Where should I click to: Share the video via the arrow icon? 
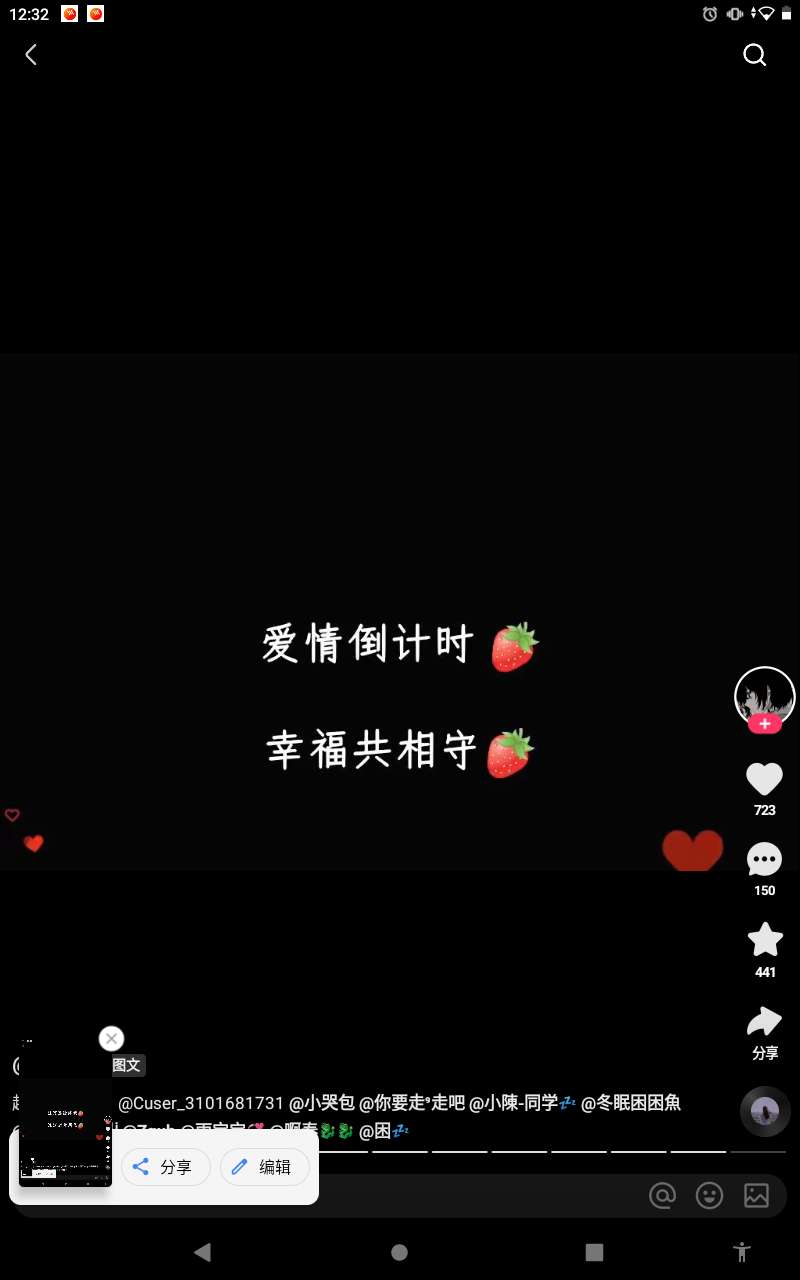tap(765, 1021)
